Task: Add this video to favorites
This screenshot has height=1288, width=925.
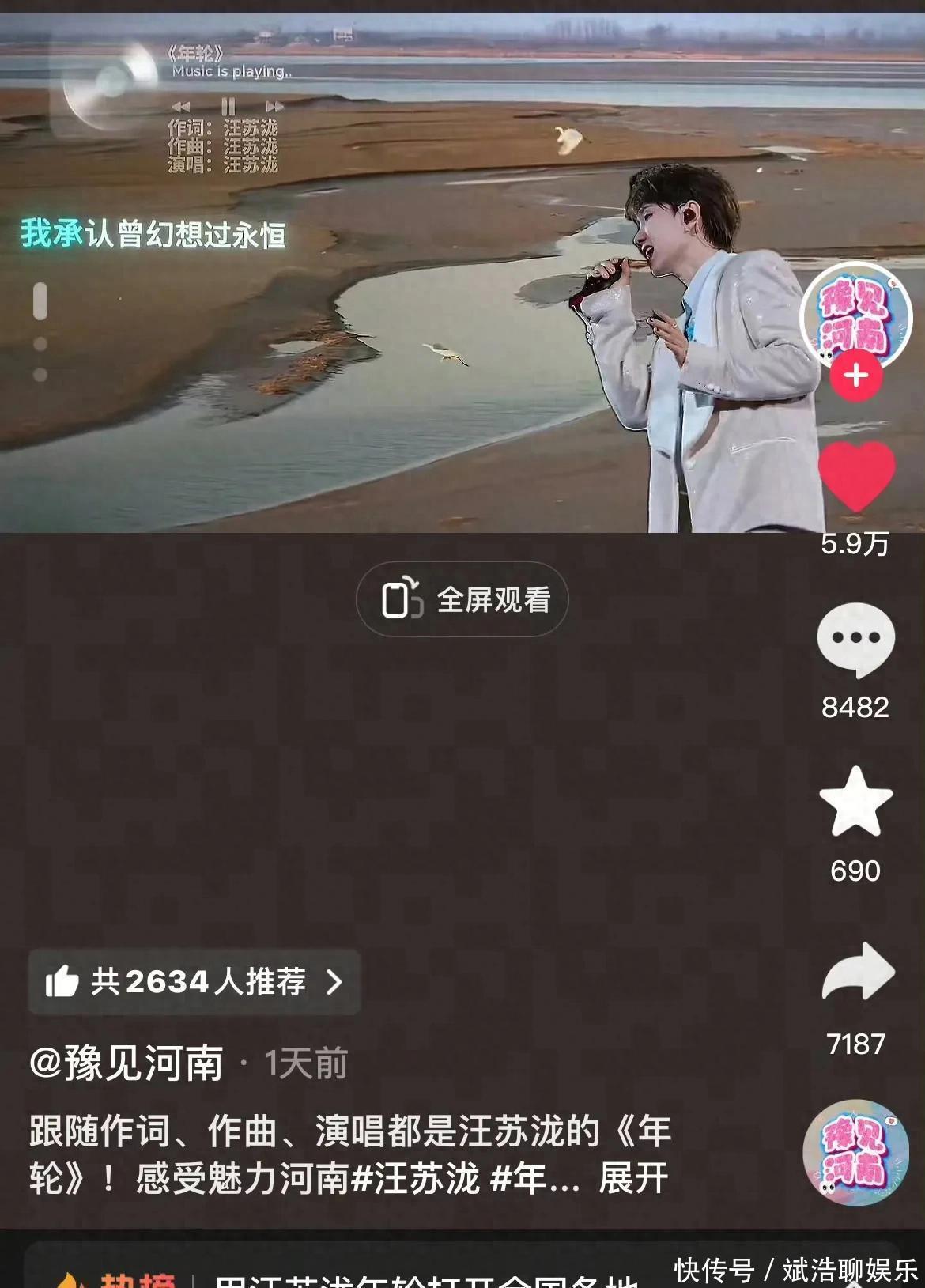Action: pos(855,803)
